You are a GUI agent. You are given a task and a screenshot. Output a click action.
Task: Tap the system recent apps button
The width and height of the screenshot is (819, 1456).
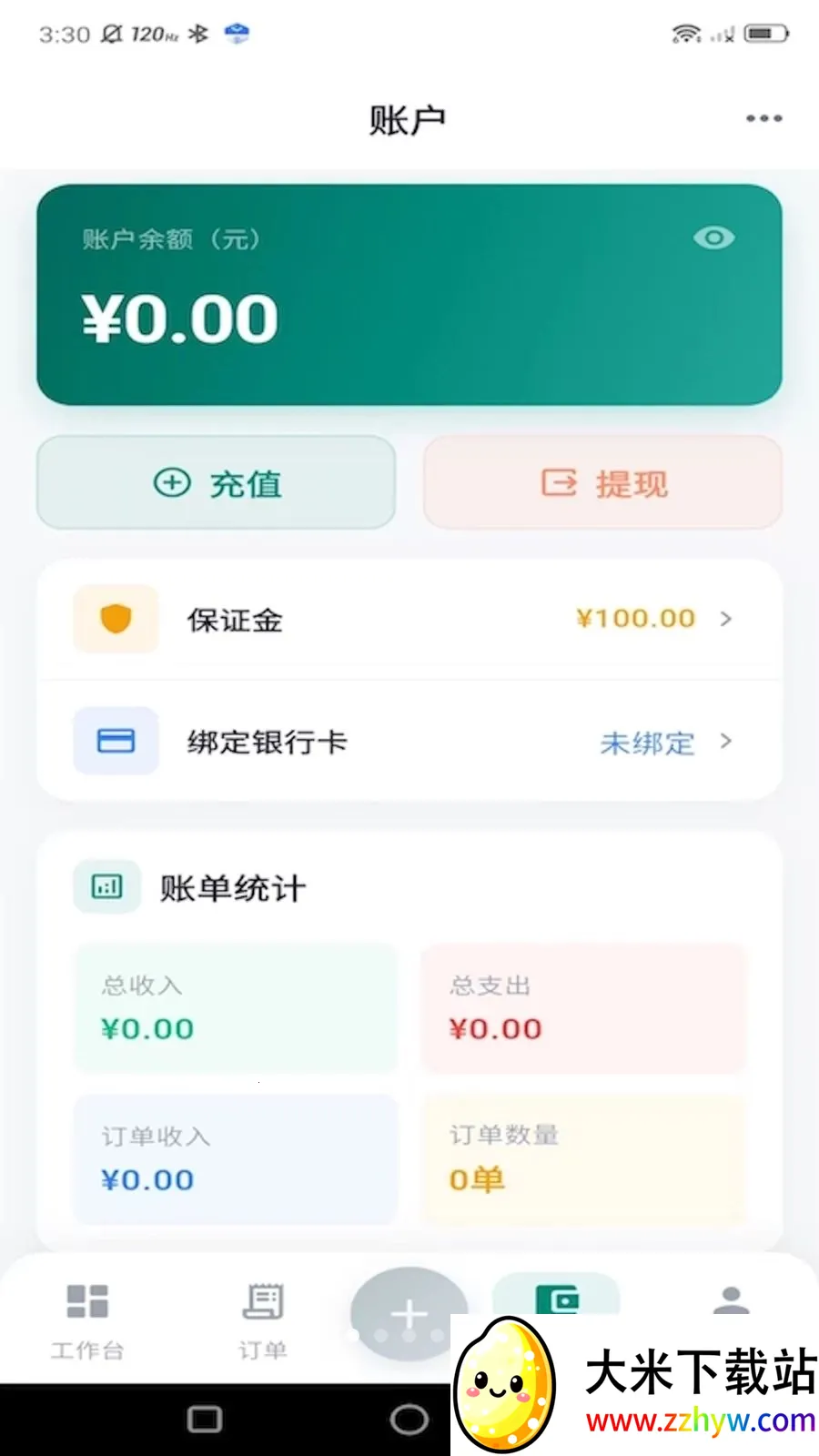(205, 1420)
